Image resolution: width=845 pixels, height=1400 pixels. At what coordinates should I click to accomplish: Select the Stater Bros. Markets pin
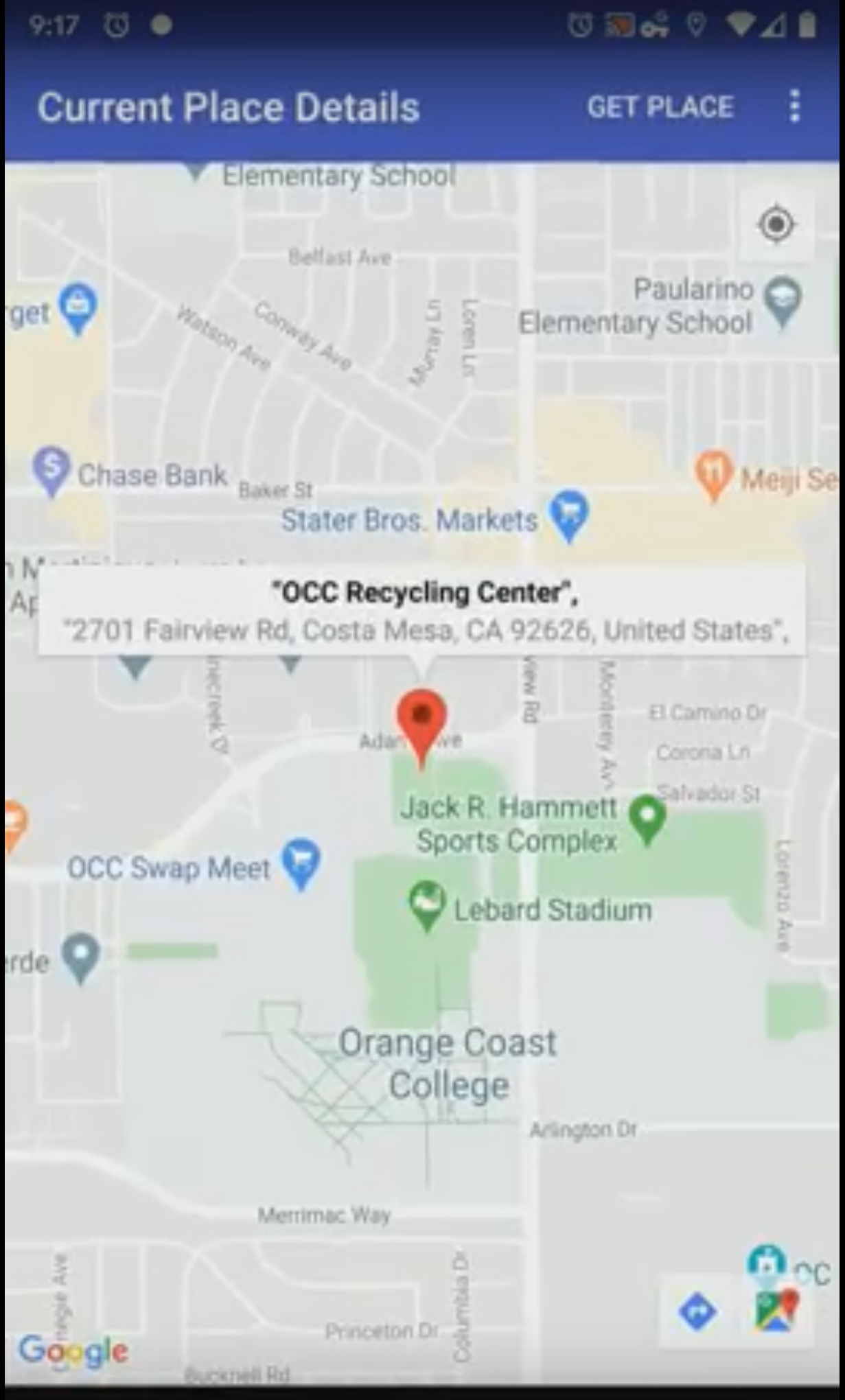click(x=570, y=513)
